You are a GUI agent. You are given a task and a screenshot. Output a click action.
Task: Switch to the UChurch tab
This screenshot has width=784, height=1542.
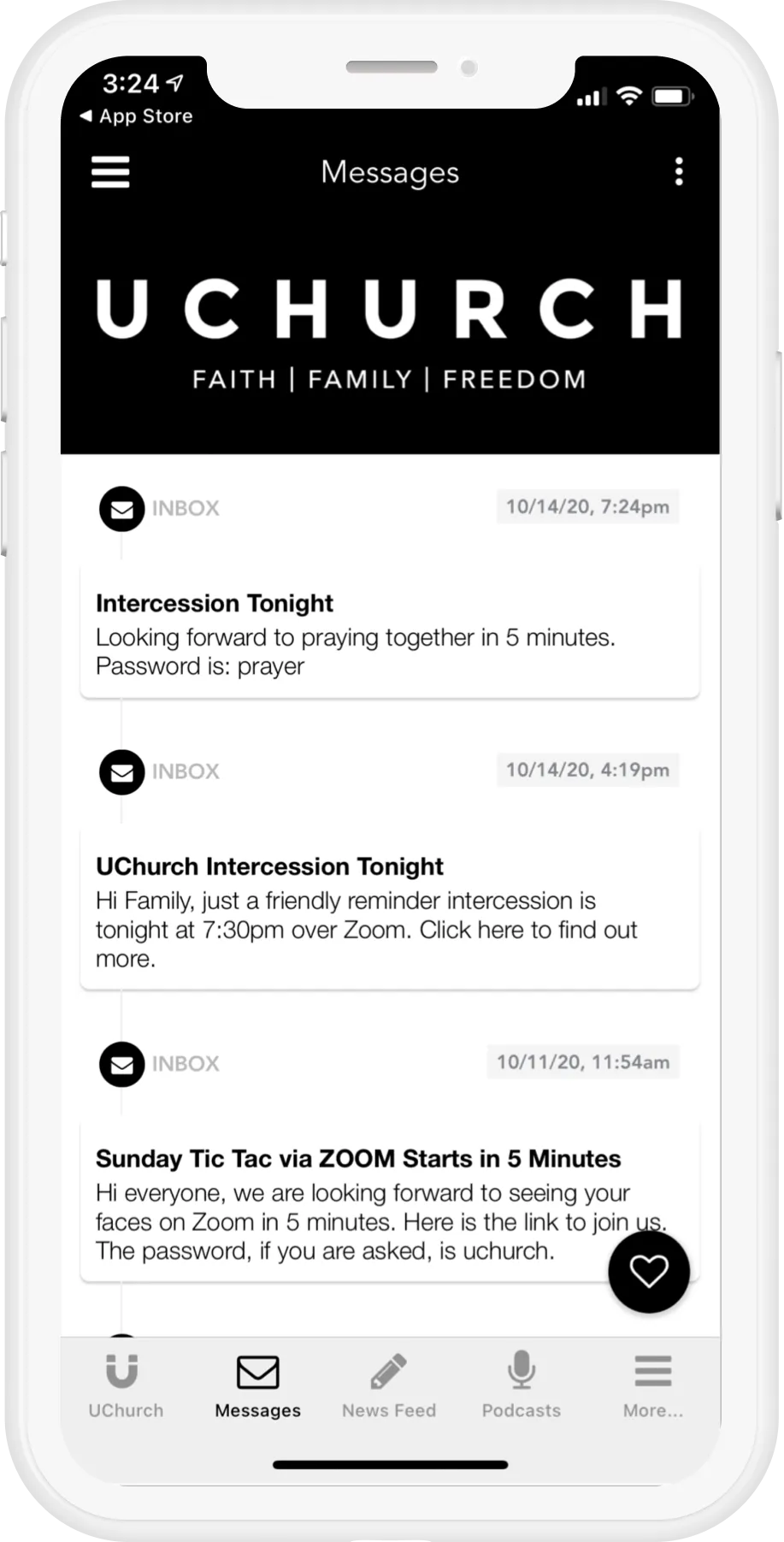[125, 1384]
